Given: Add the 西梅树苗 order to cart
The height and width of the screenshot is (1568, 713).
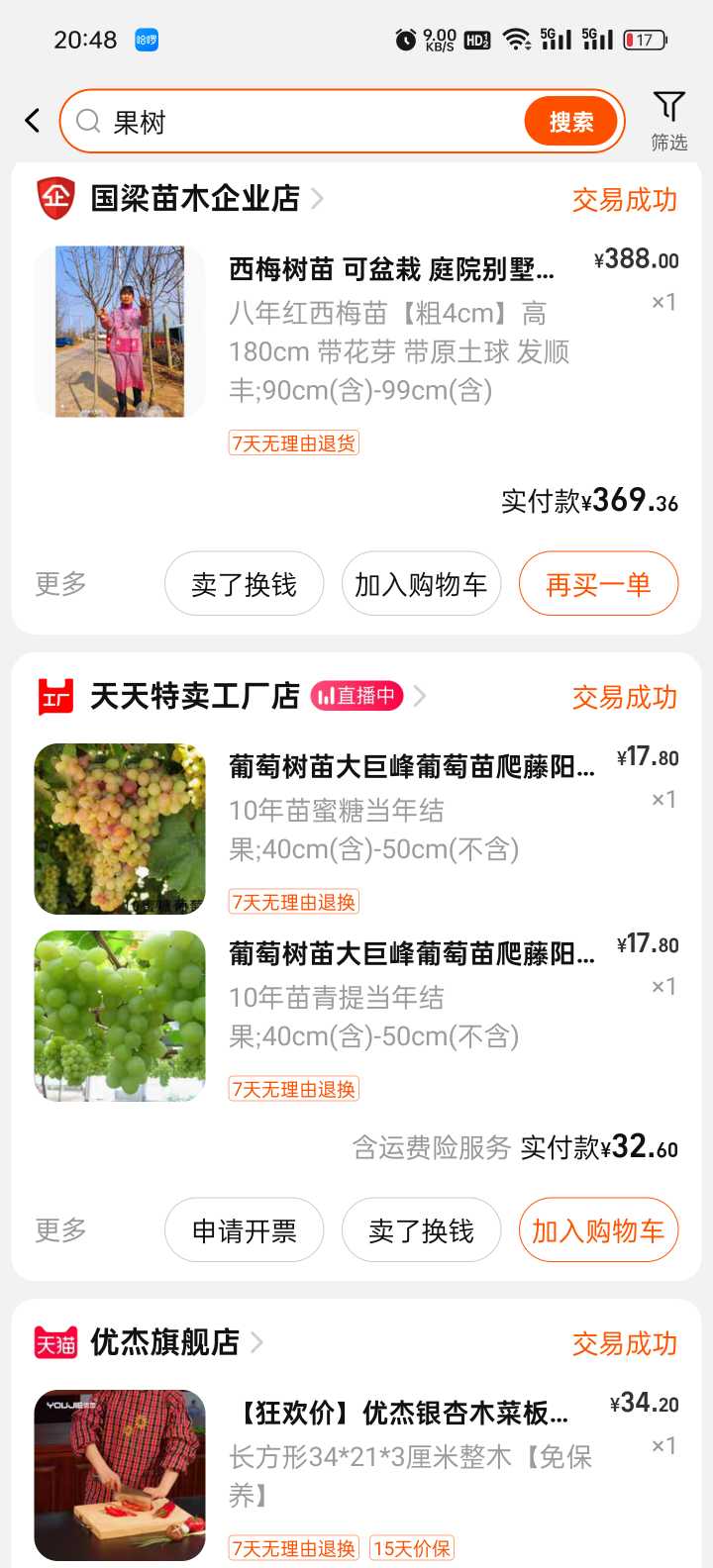Looking at the screenshot, I should [x=421, y=584].
